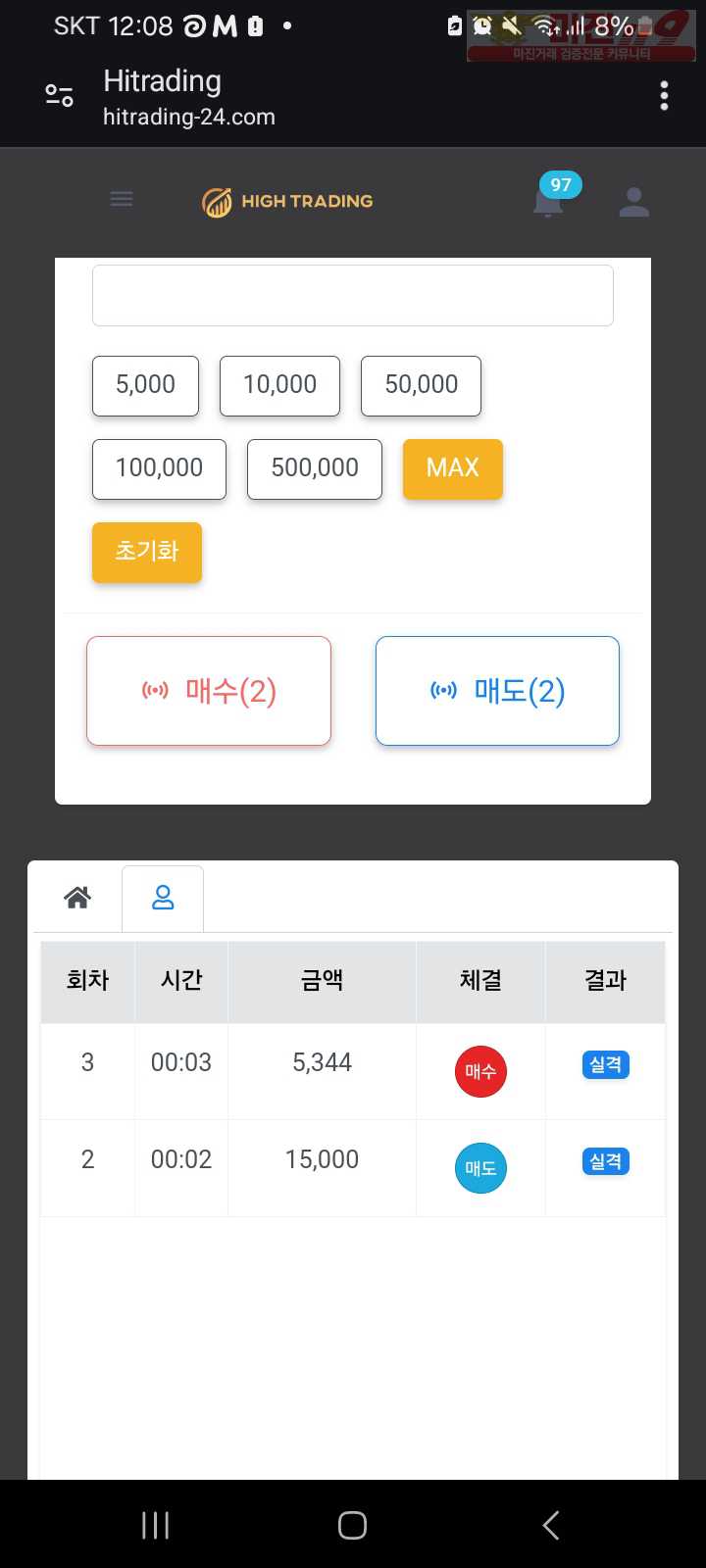
Task: Switch to the home icon tab
Action: 77,898
